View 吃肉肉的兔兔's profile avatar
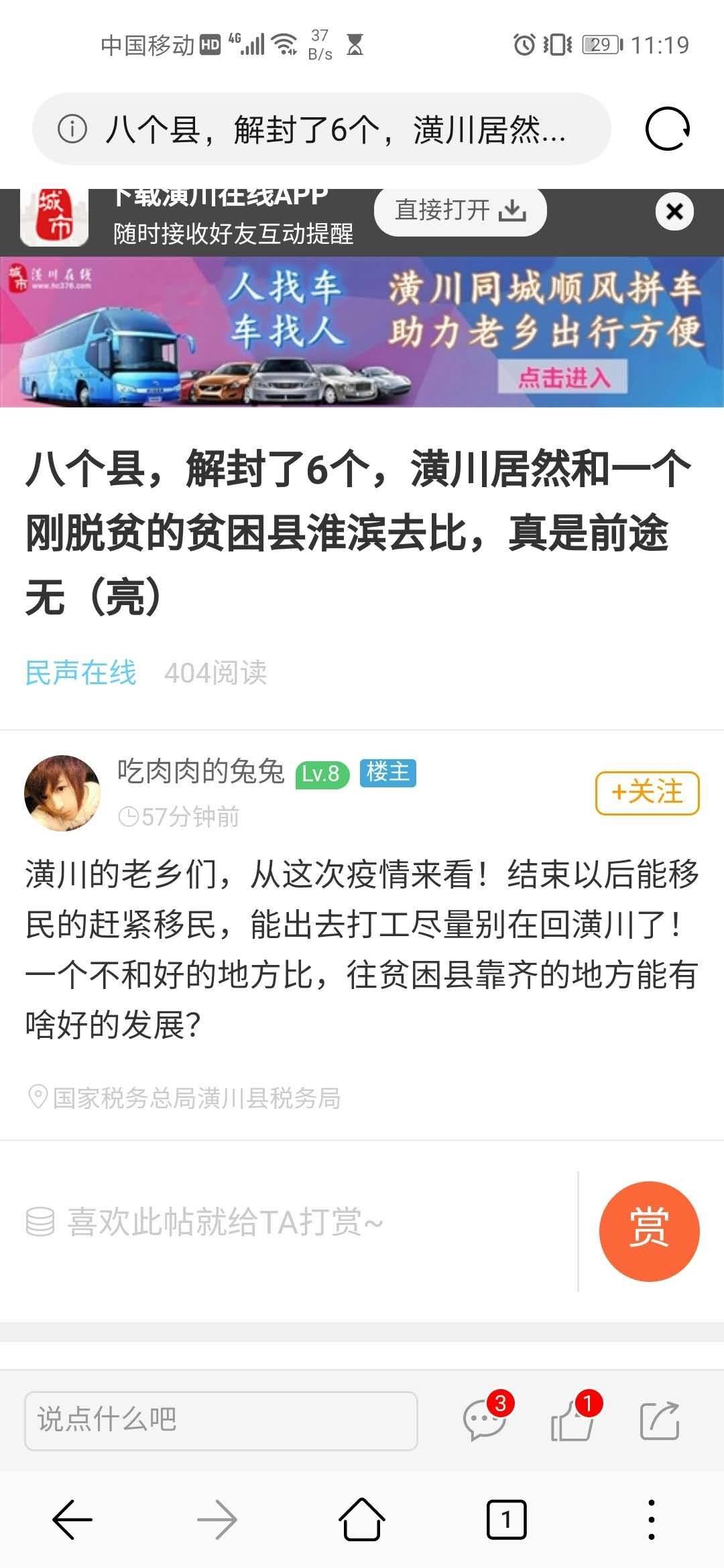The image size is (724, 1568). point(62,793)
